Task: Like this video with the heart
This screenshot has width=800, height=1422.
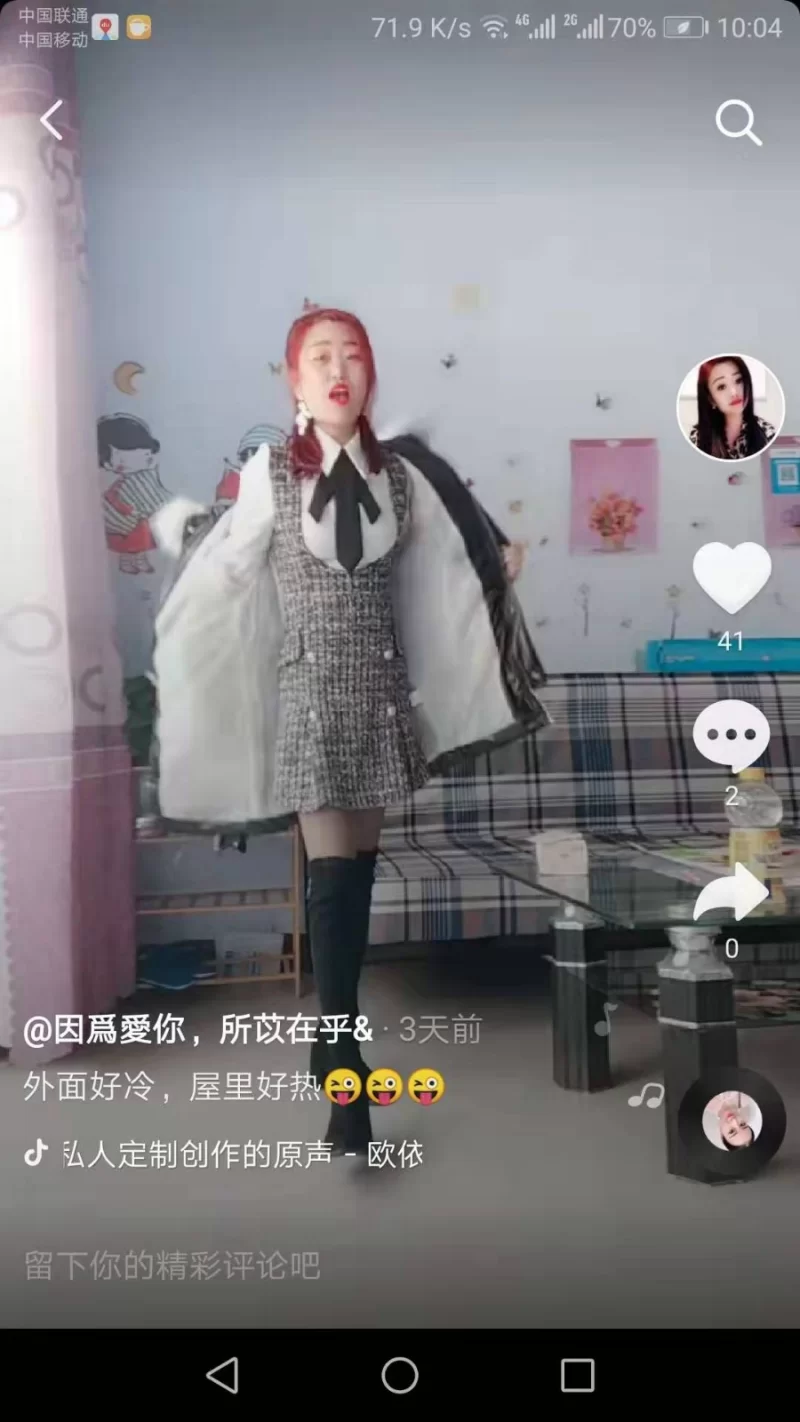Action: (x=732, y=577)
